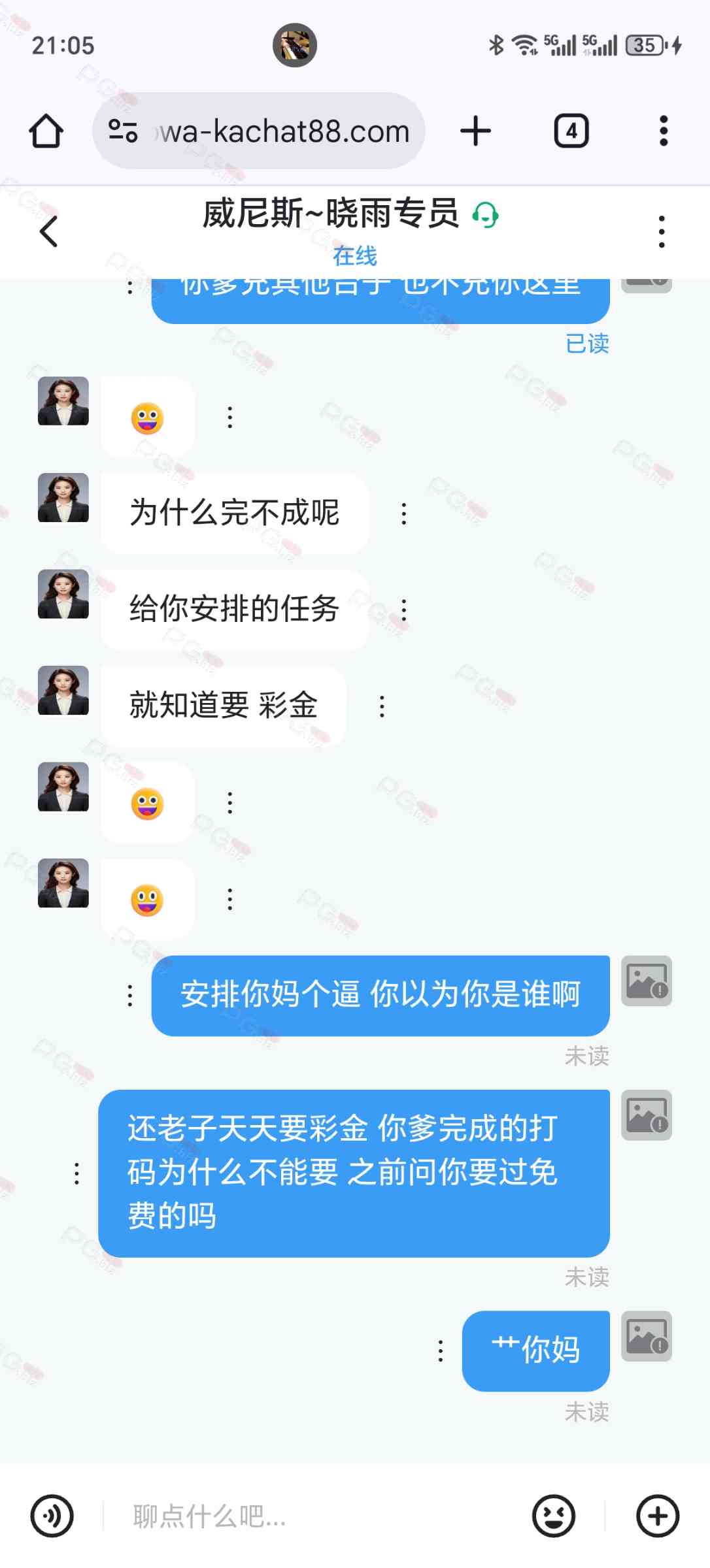This screenshot has width=710, height=1568.
Task: Open options for message 给你安排的任务
Action: 404,610
